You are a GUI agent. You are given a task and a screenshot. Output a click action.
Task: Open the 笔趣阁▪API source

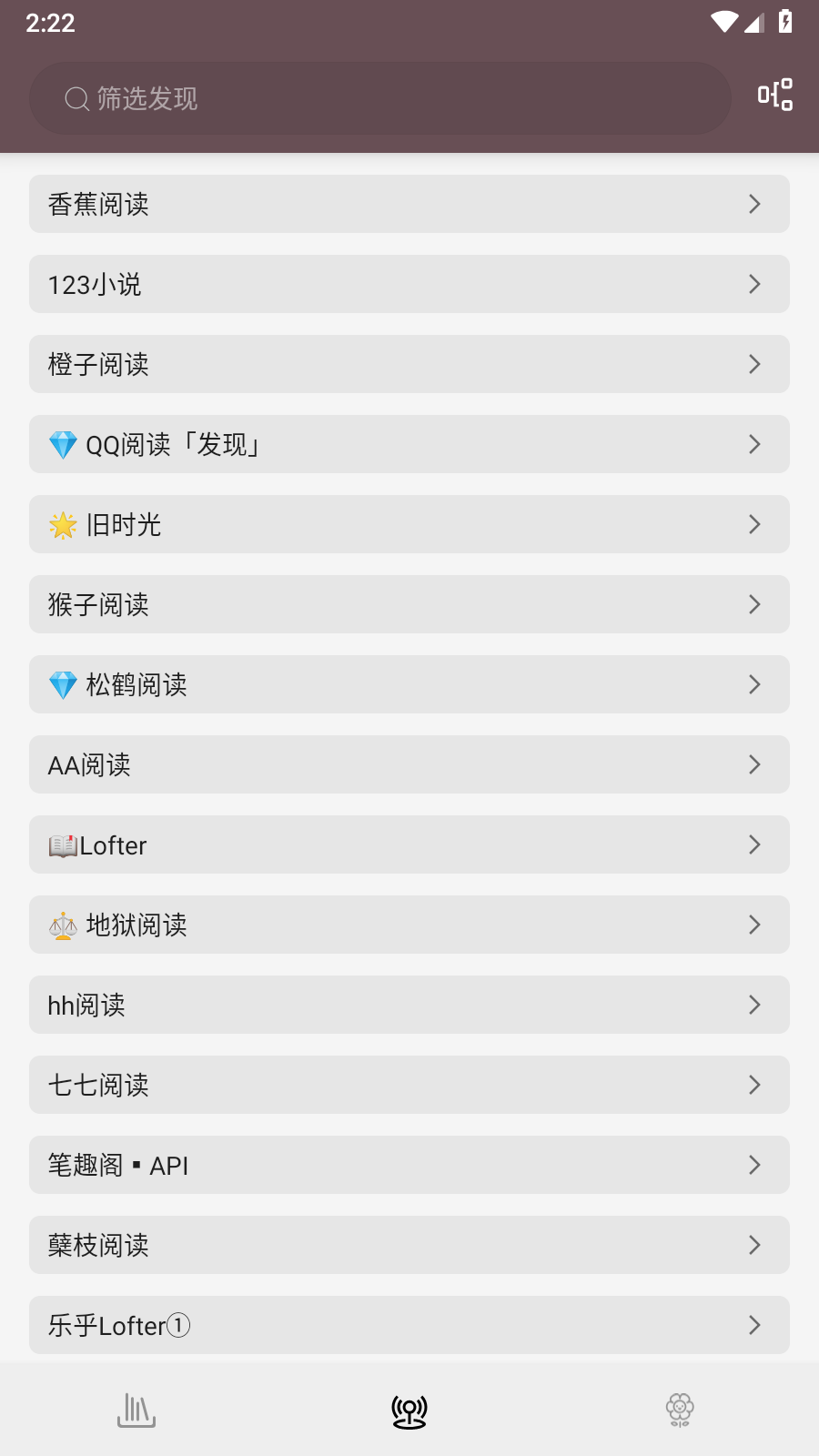(x=409, y=1165)
